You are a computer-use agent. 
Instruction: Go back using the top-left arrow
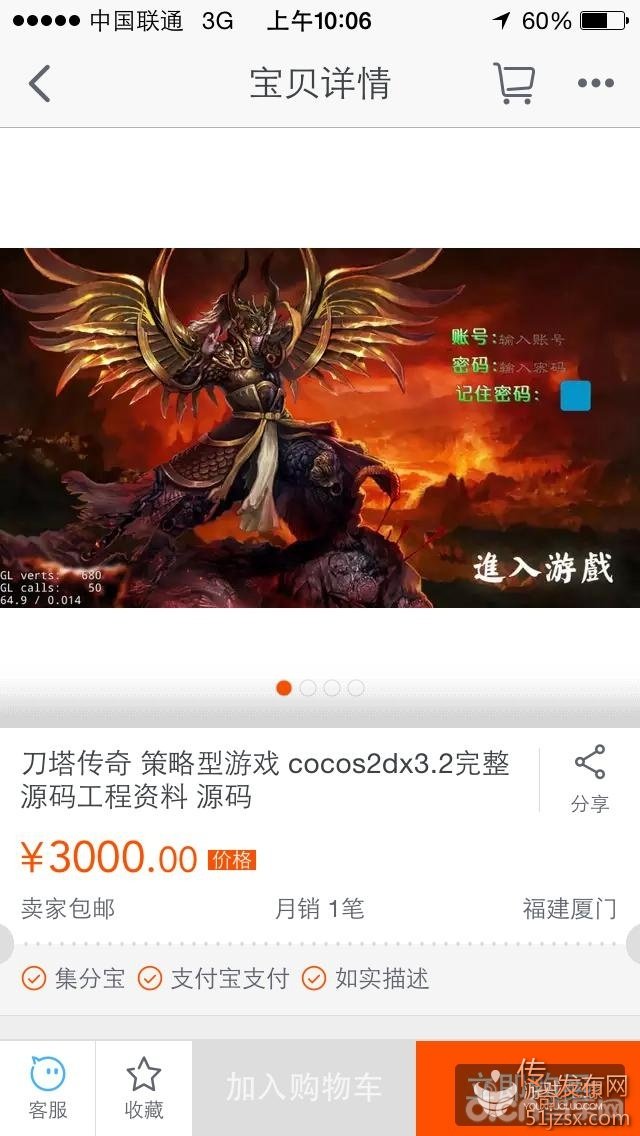40,84
